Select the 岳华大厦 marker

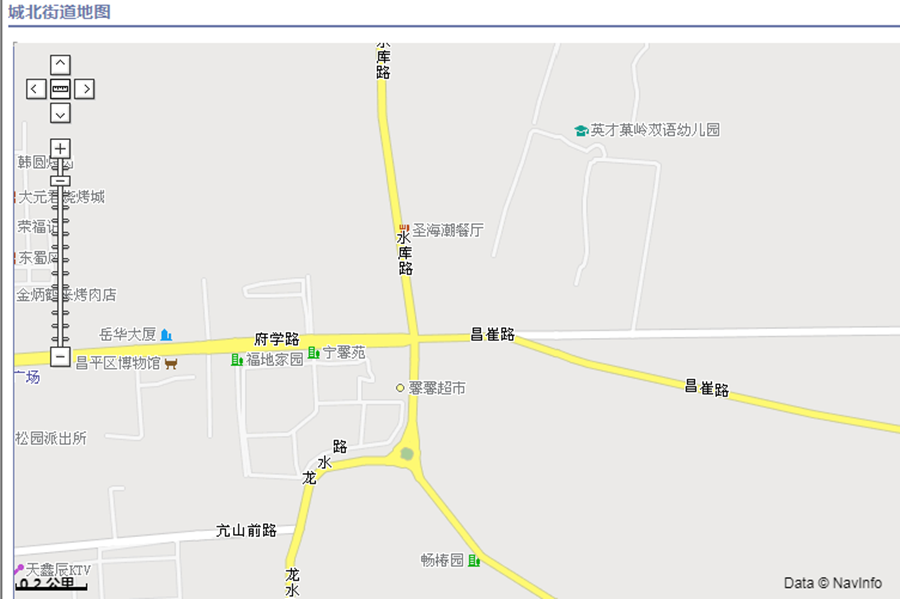point(166,334)
